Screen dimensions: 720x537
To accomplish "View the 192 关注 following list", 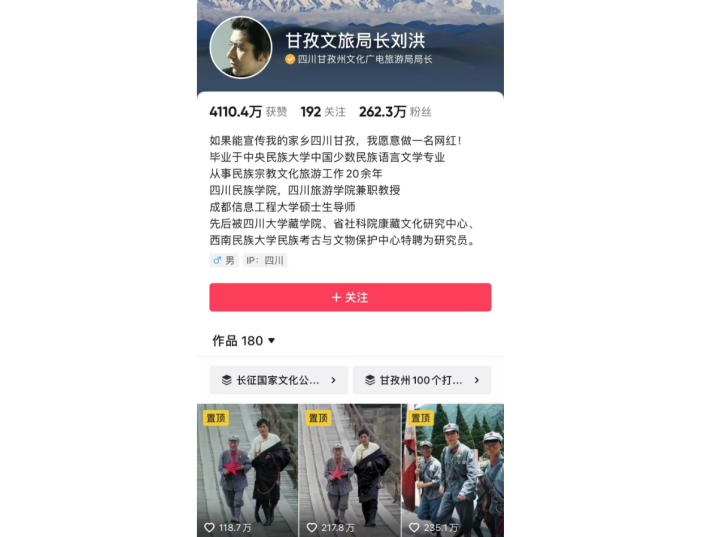I will [x=323, y=112].
